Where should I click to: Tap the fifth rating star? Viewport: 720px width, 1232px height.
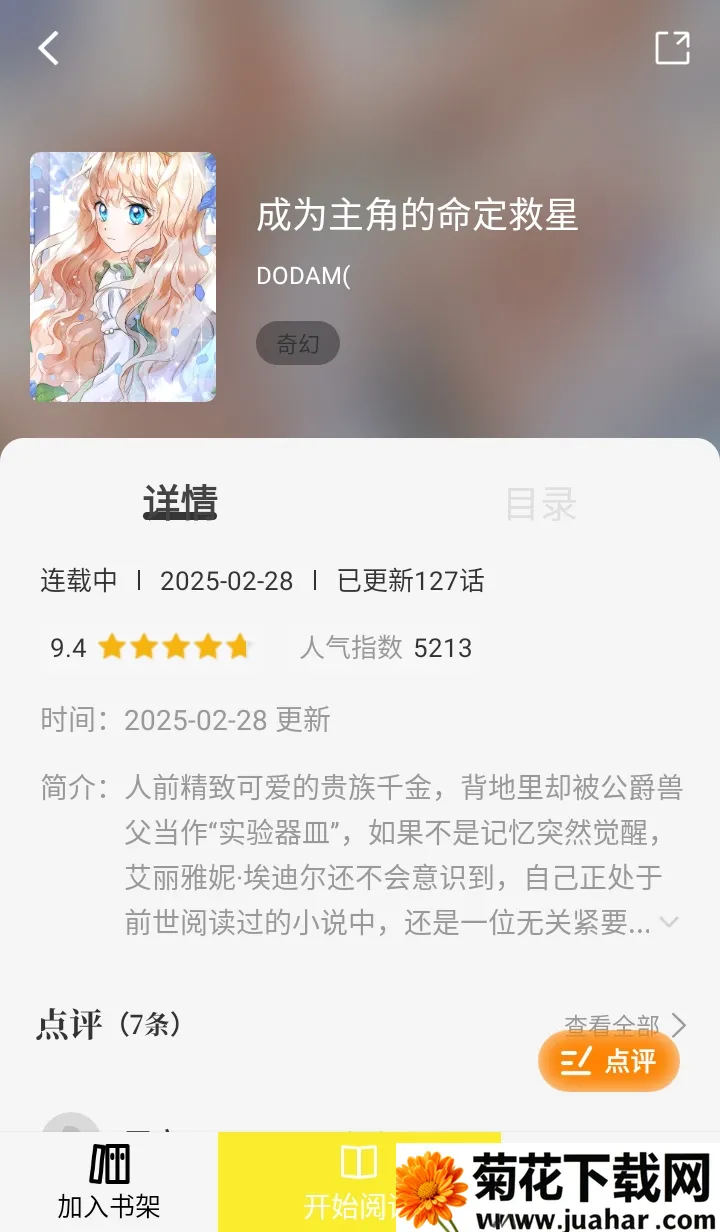pyautogui.click(x=240, y=647)
